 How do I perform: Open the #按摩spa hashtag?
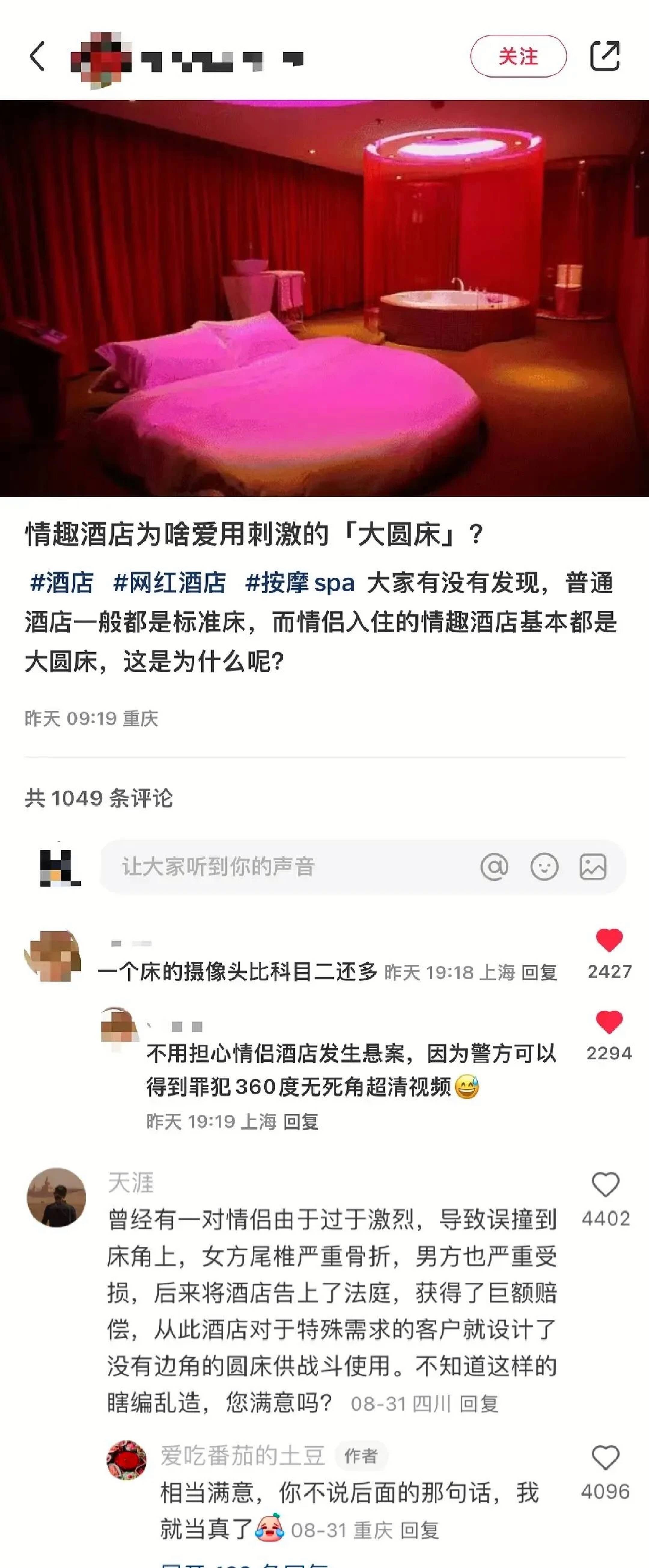(x=300, y=583)
